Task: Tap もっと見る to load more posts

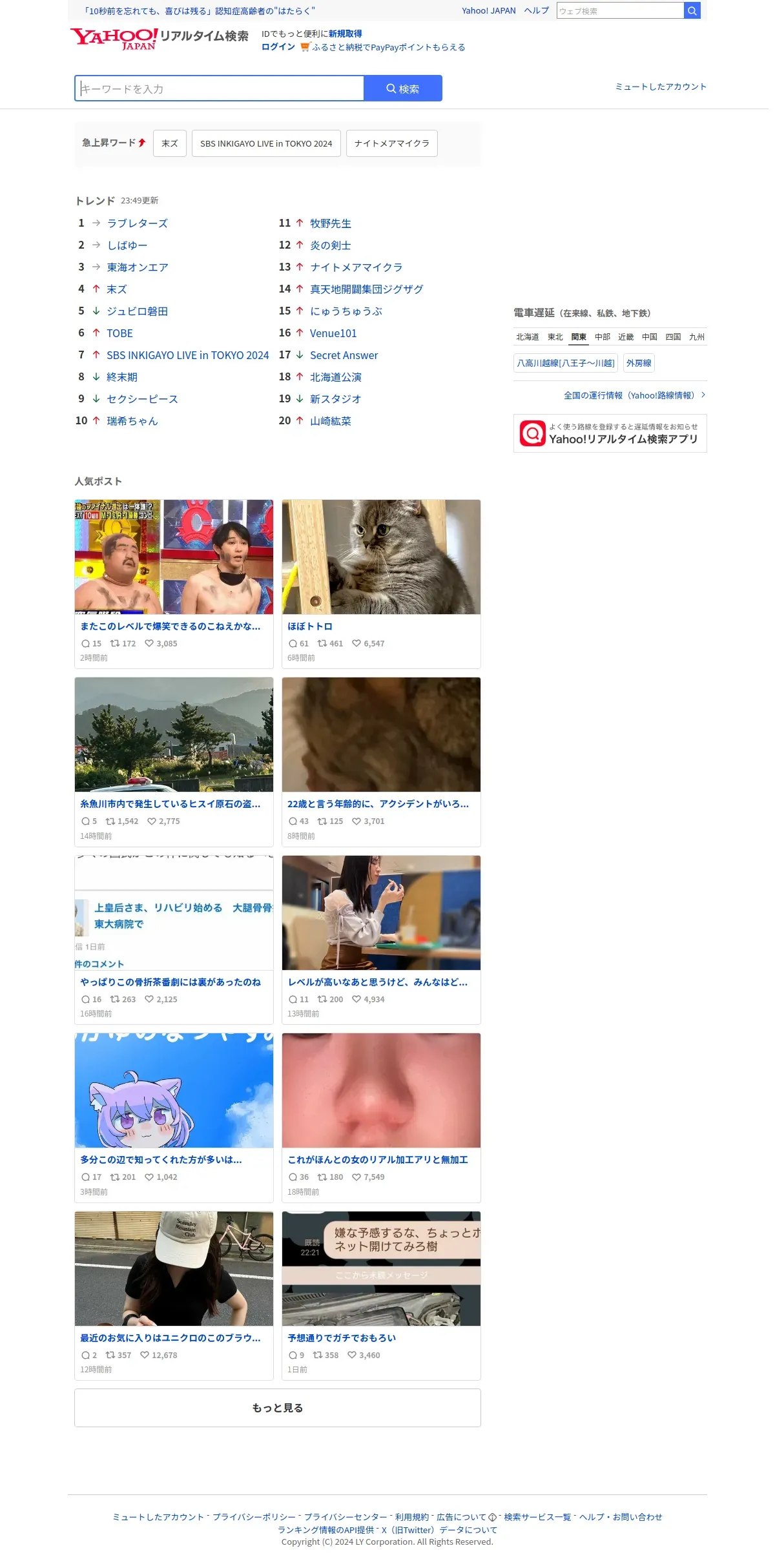Action: tap(278, 1408)
